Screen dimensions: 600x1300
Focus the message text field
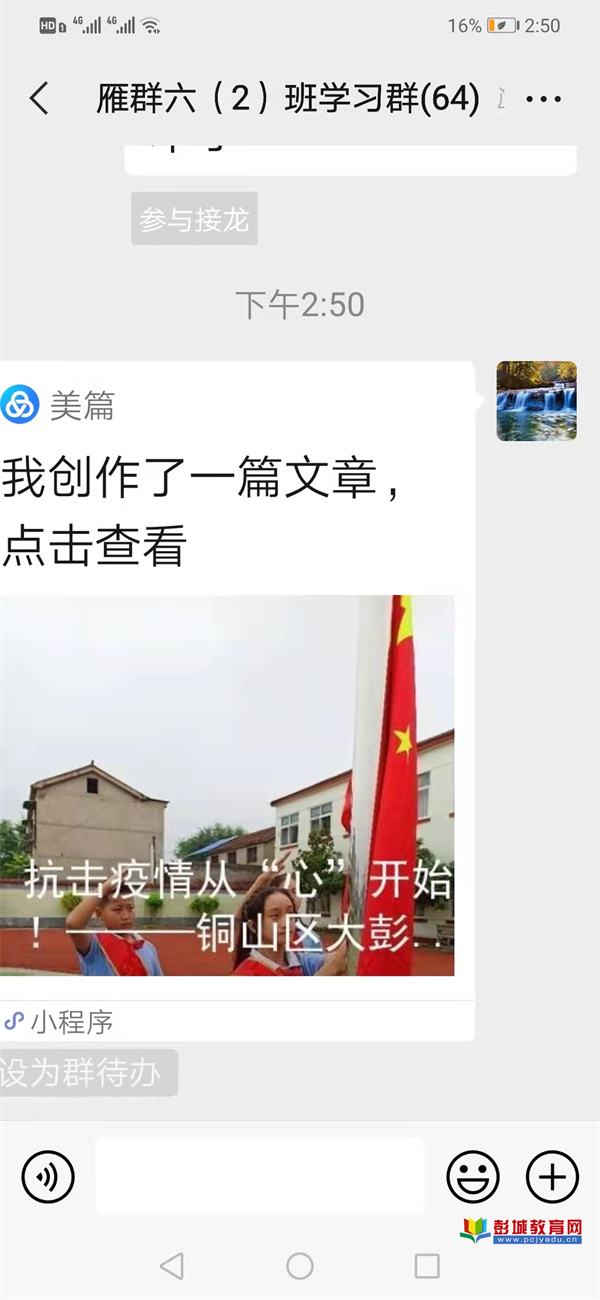pyautogui.click(x=260, y=1176)
